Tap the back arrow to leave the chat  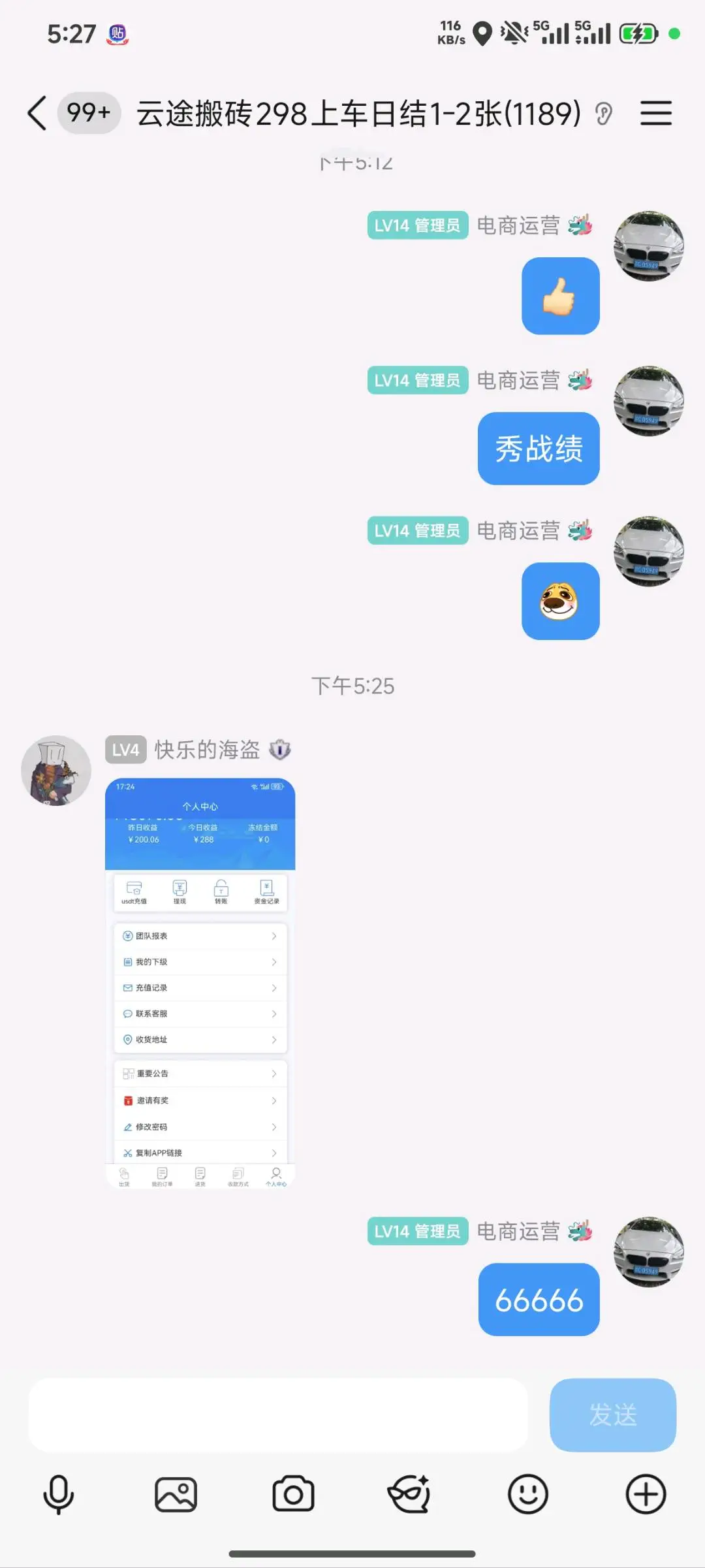[x=36, y=112]
